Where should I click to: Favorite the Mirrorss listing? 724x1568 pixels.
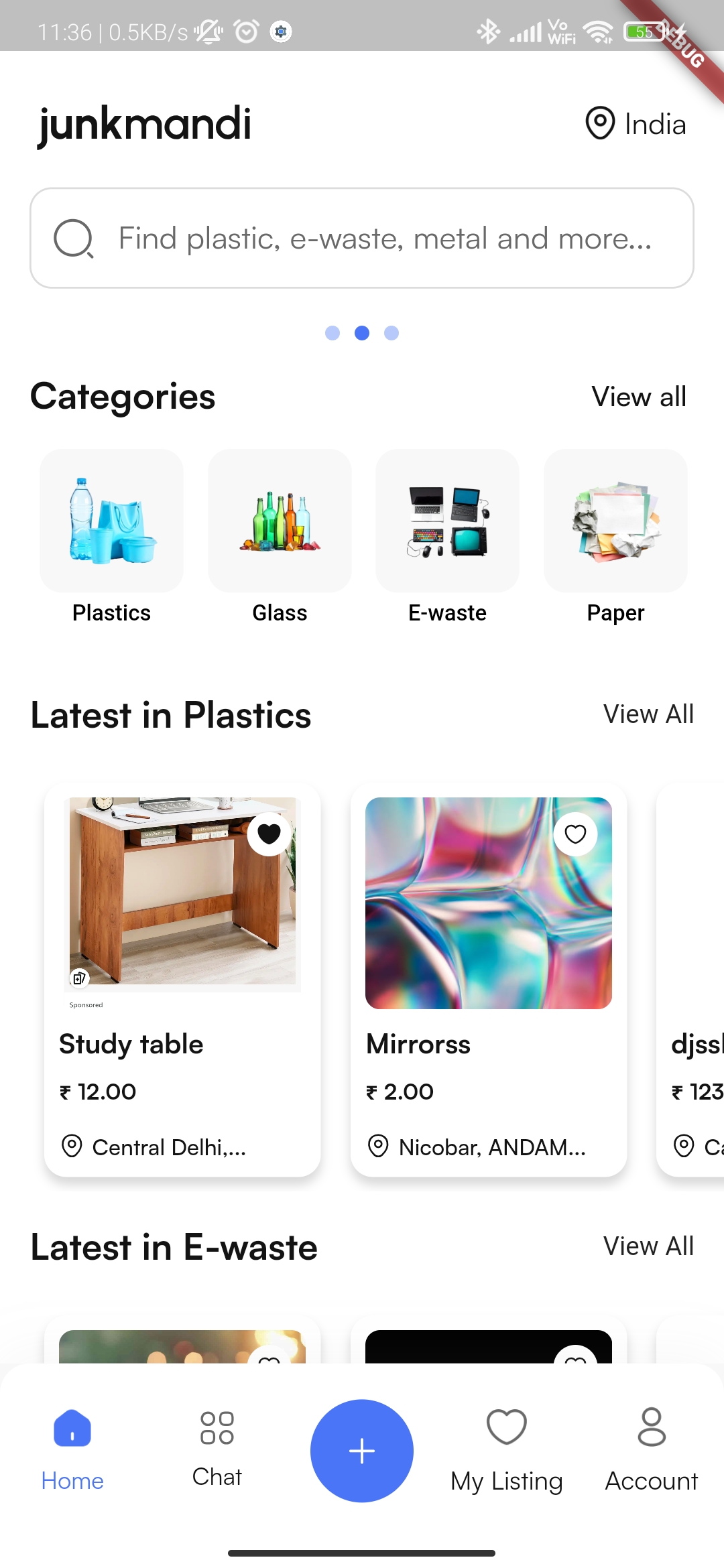[x=575, y=834]
